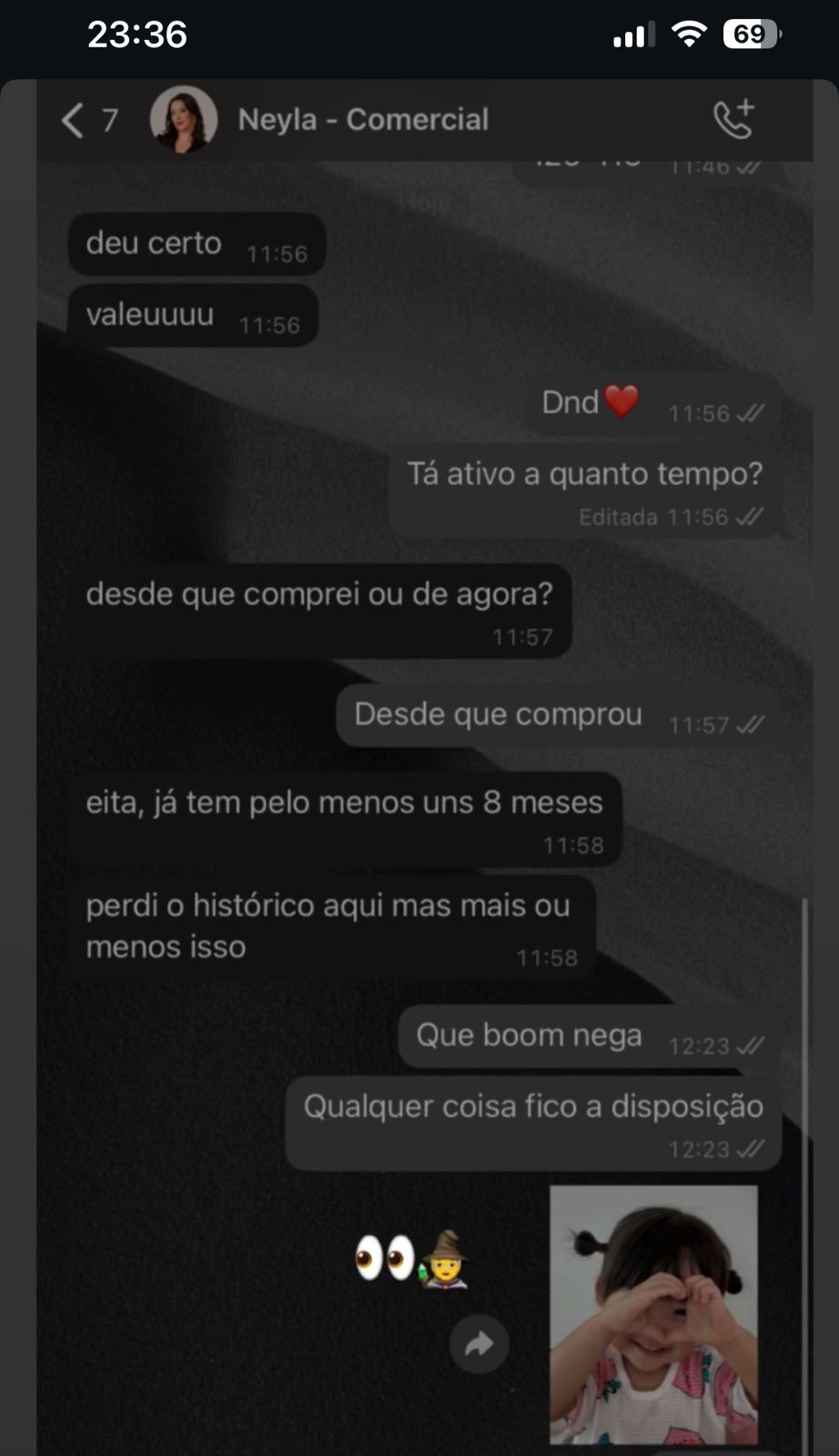Start a call with Neyla
The height and width of the screenshot is (1456, 839).
733,119
